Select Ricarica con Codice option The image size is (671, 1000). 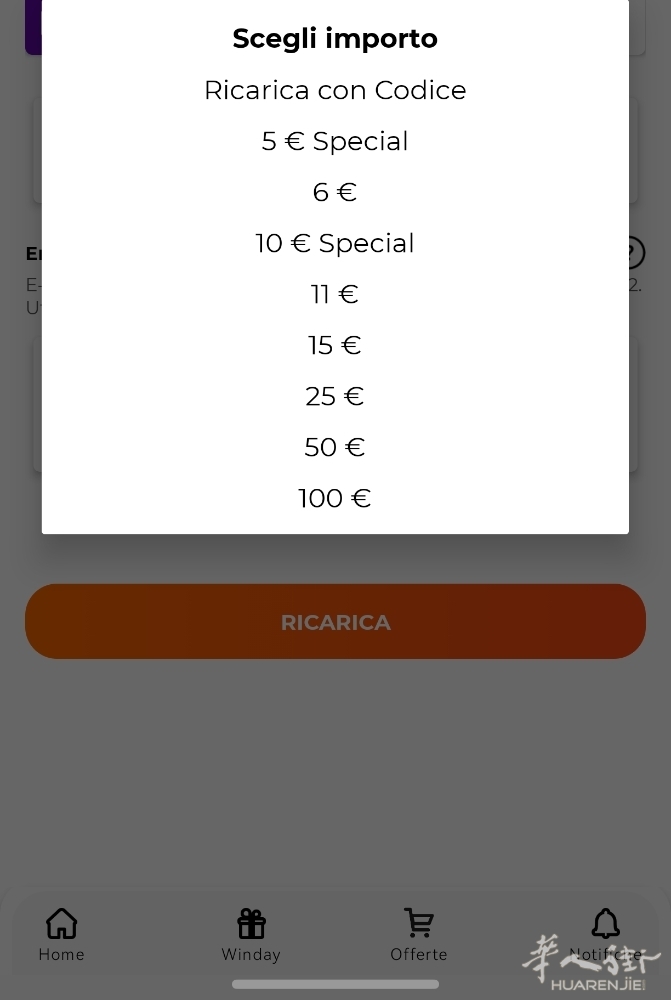(x=335, y=90)
